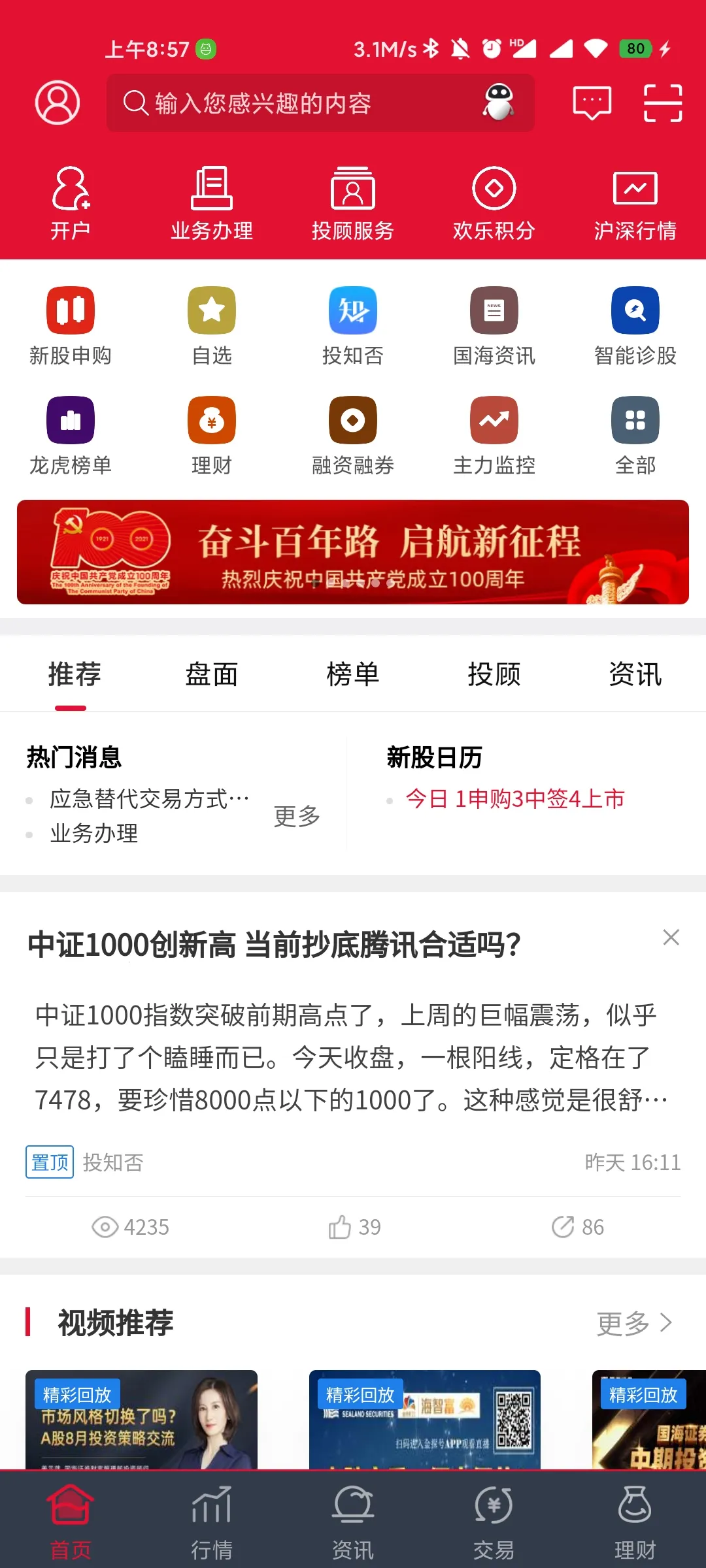Screen dimensions: 706x1568
Task: Open the 奋斗百年路 banner
Action: 353,552
